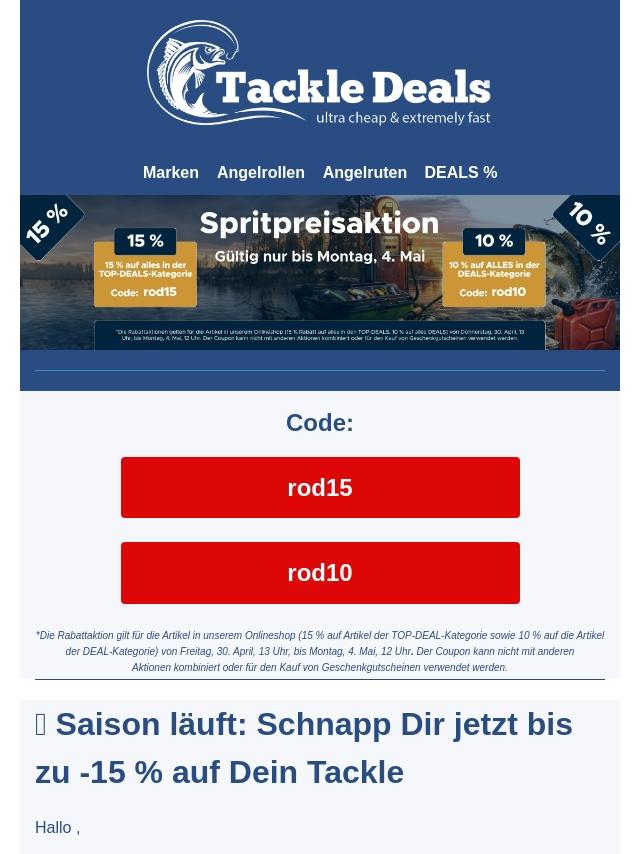The width and height of the screenshot is (640, 854).
Task: Go to Angelrollen category
Action: tap(260, 172)
